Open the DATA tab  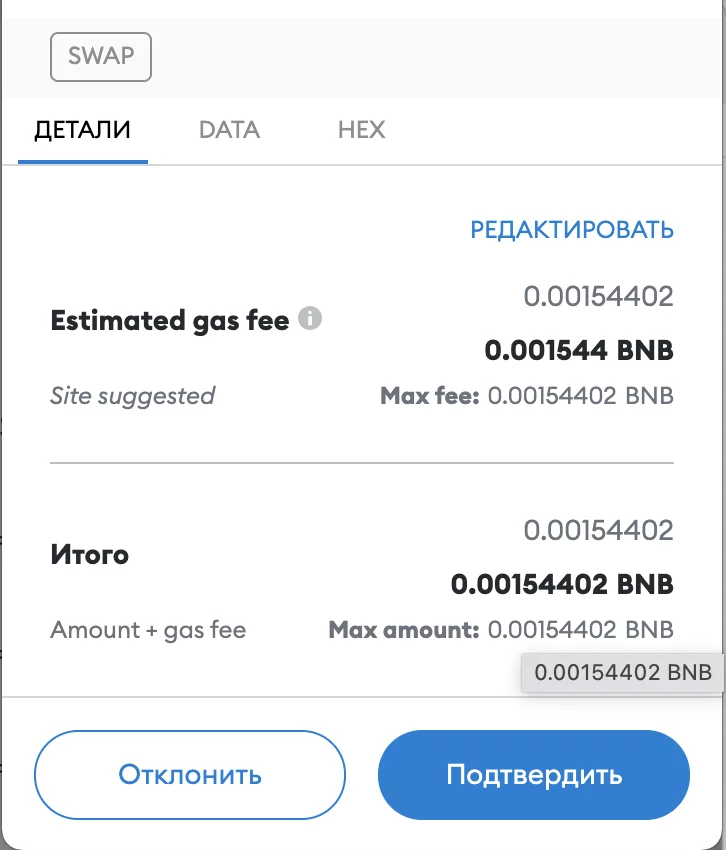(229, 130)
